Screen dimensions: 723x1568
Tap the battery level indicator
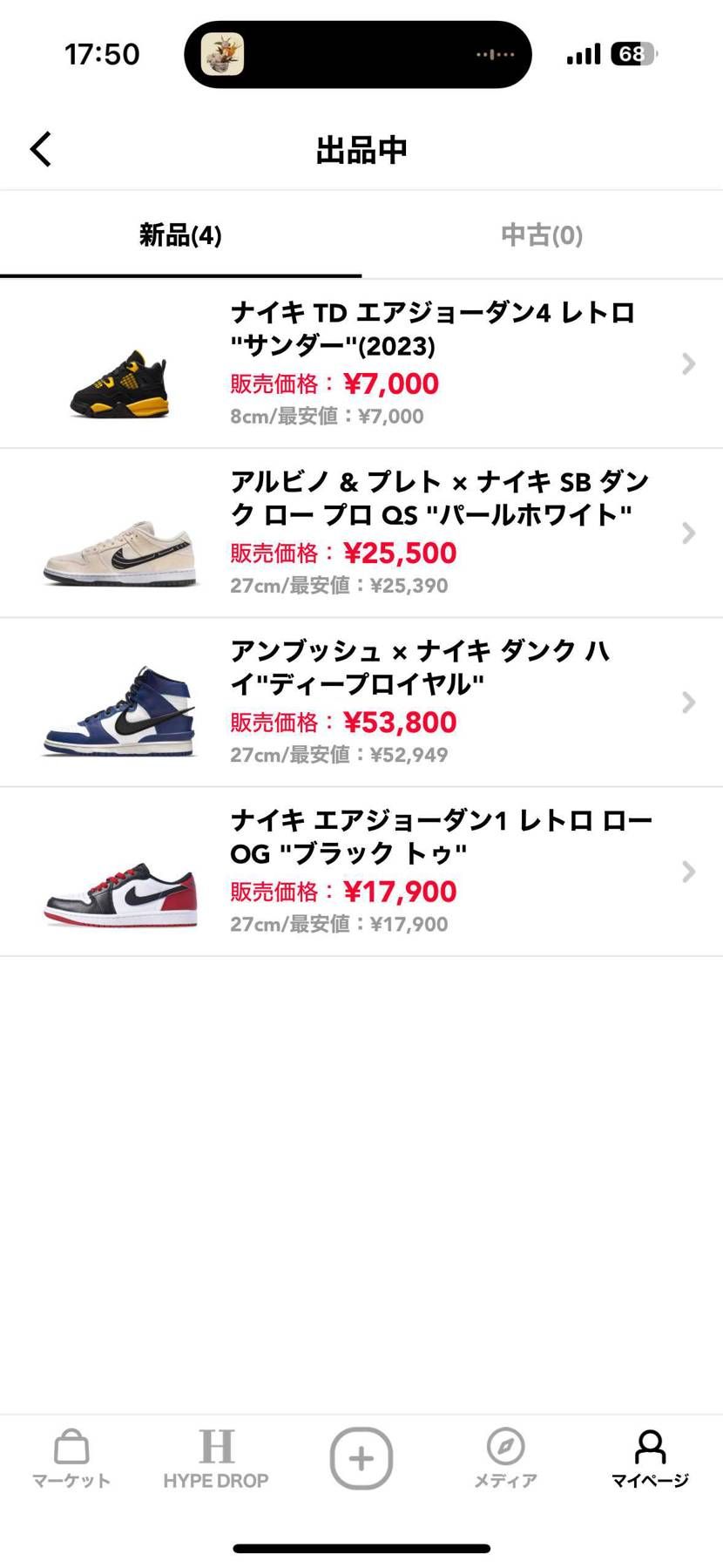[x=635, y=52]
